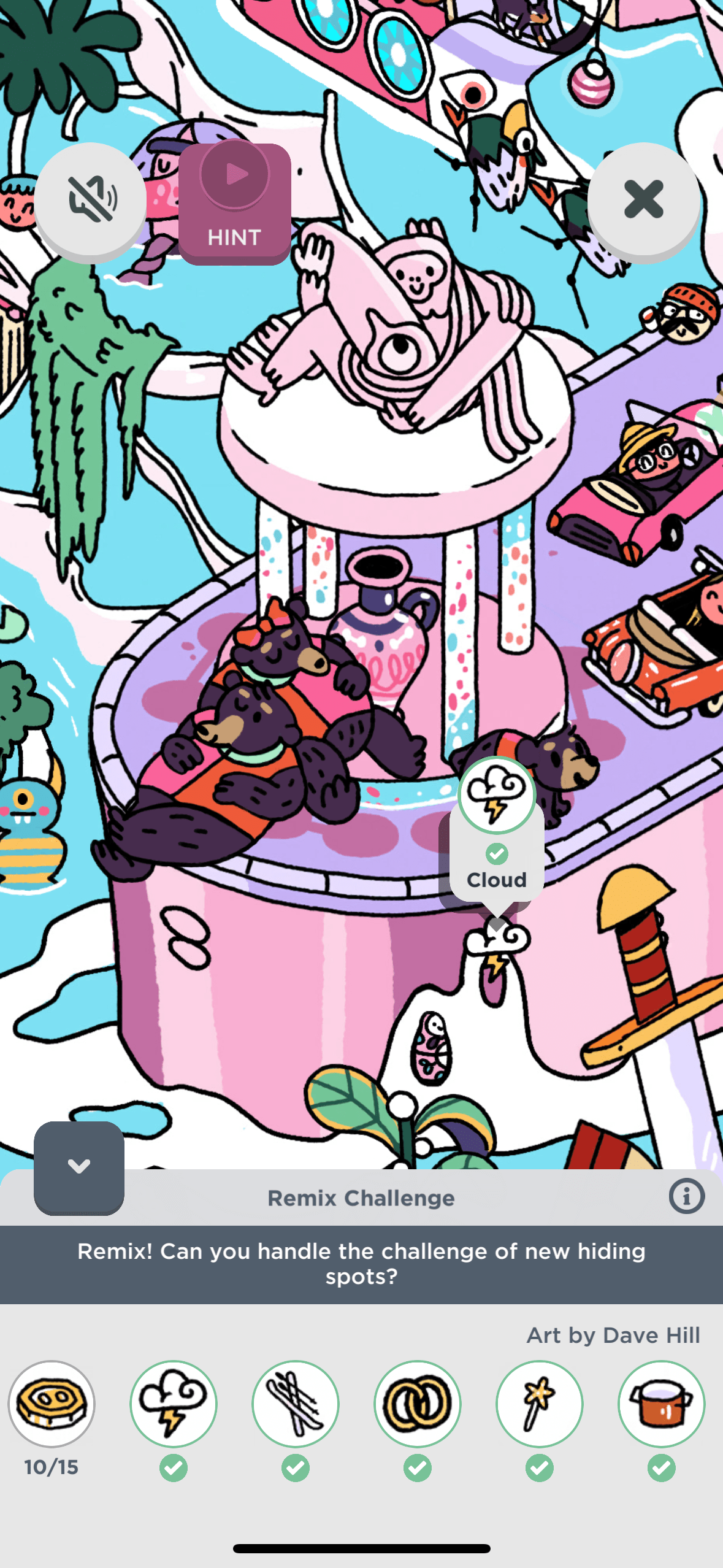Select the found cloud item in tray
This screenshot has width=723, height=1568.
point(174,1404)
